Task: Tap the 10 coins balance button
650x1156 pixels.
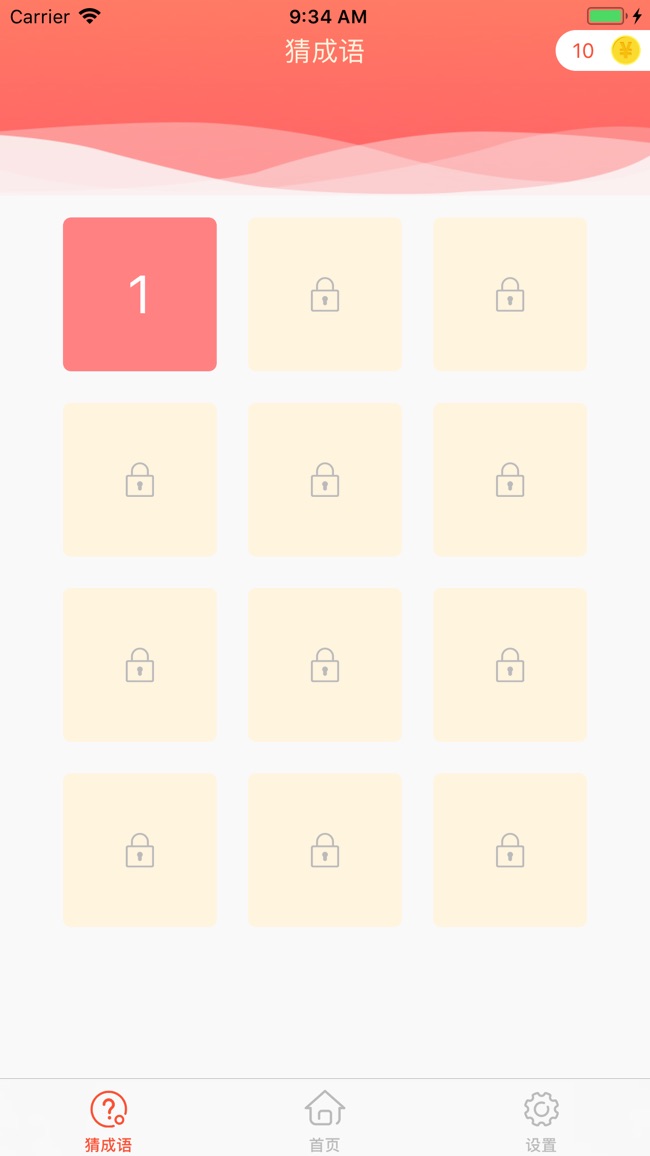Action: coord(603,50)
